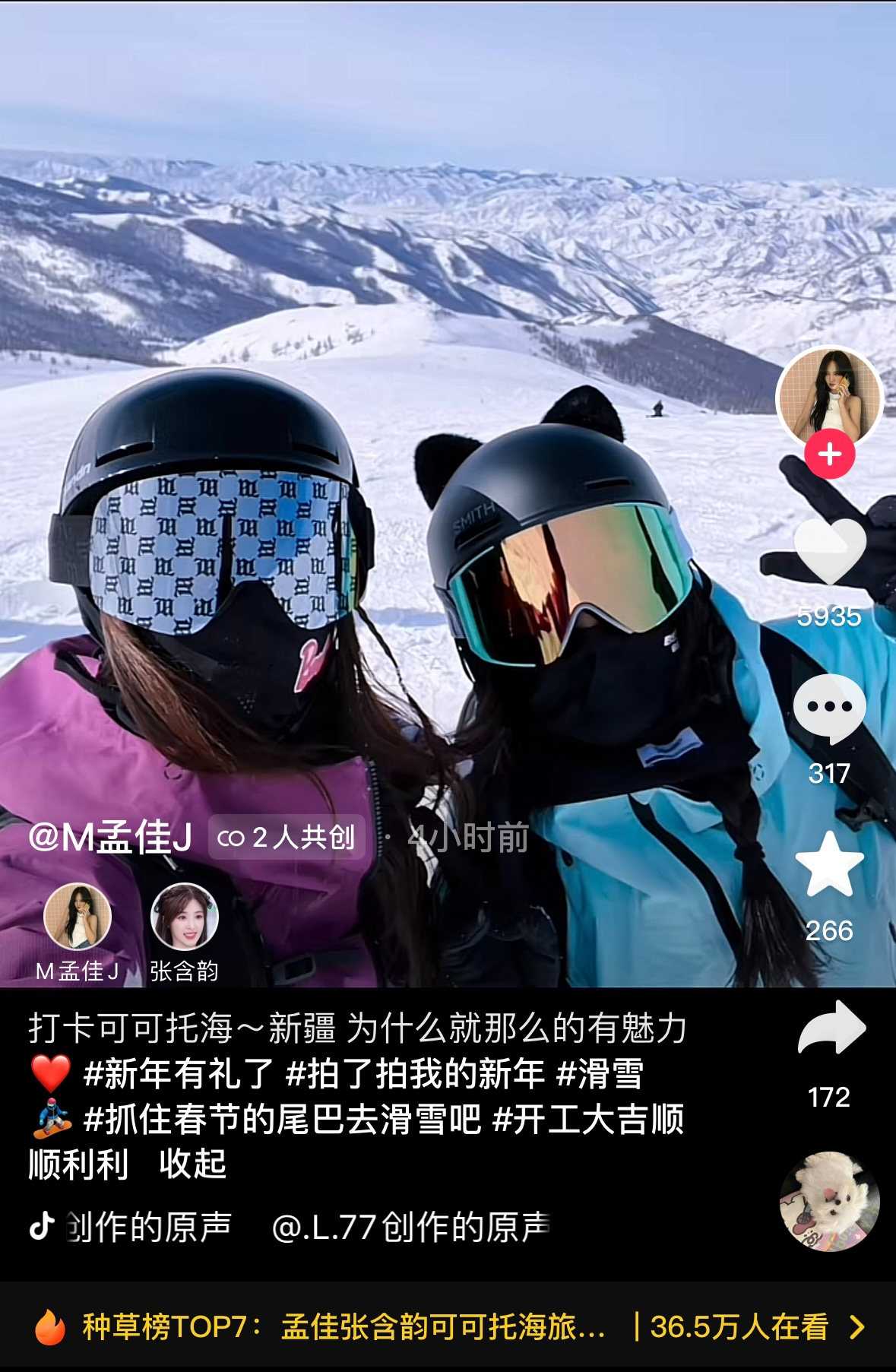
Task: Open co-creator M孟佳J's small avatar
Action: (78, 917)
